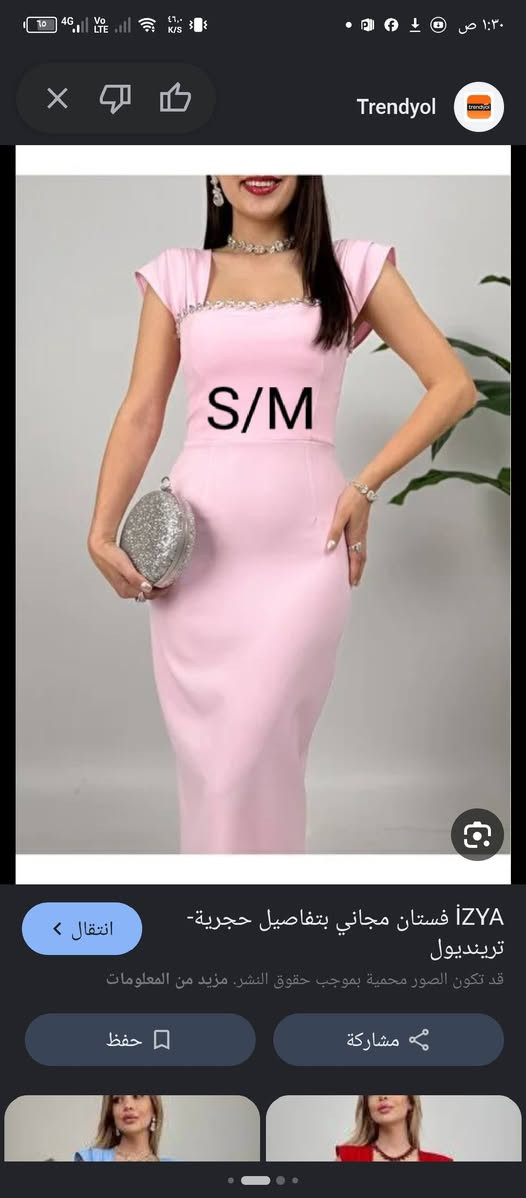Image resolution: width=526 pixels, height=1198 pixels.
Task: Visit the page with the انتقال button
Action: 82,928
